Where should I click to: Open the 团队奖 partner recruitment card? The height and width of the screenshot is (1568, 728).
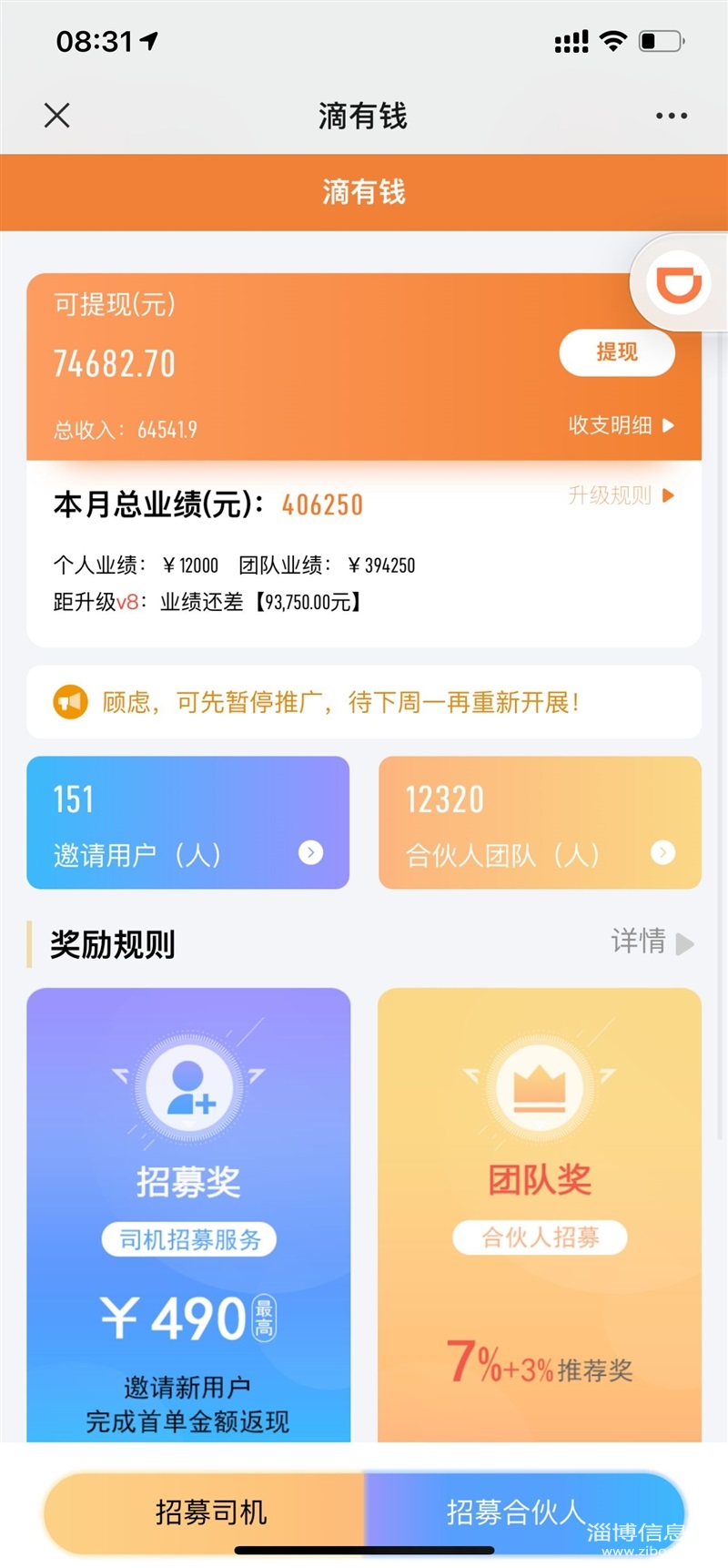(540, 1215)
